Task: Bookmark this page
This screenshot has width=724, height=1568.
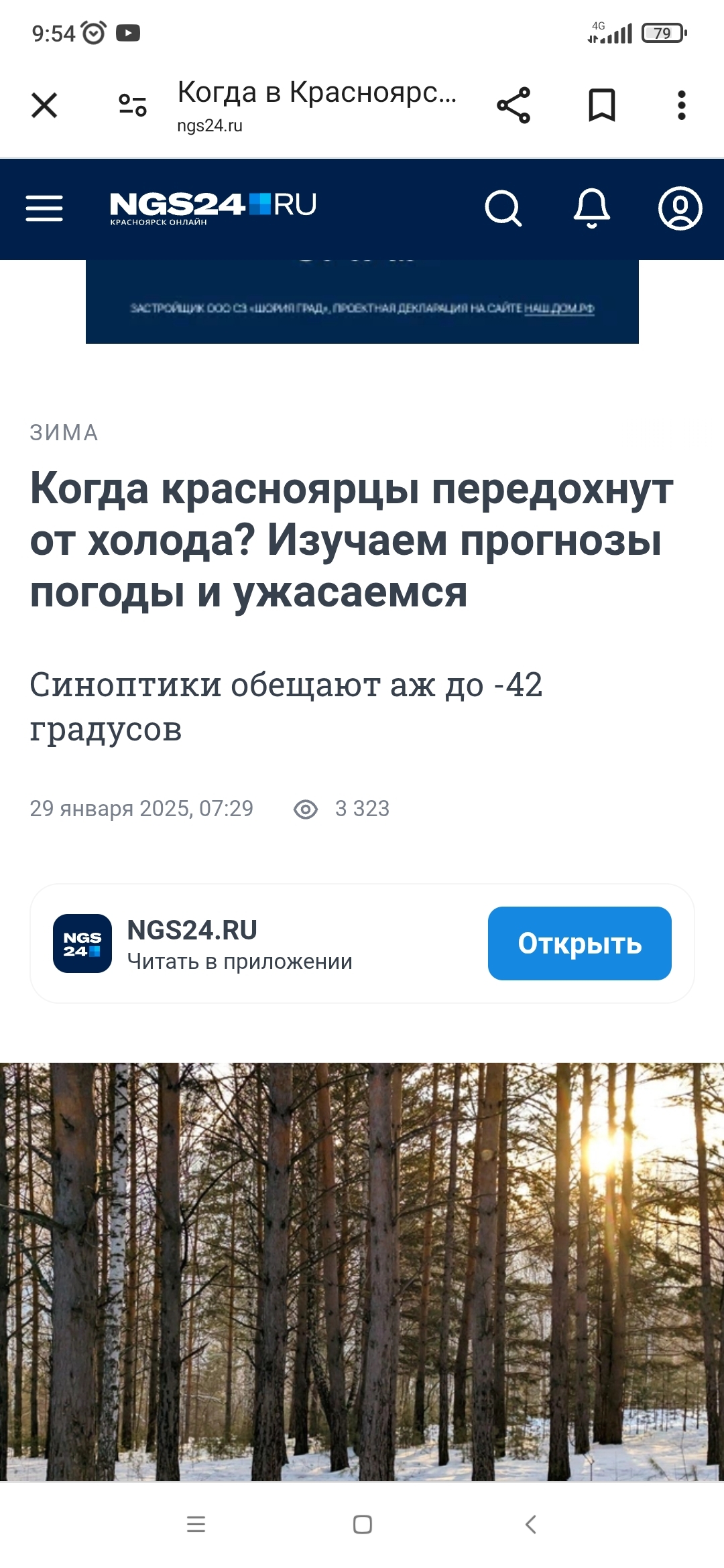Action: pos(601,105)
